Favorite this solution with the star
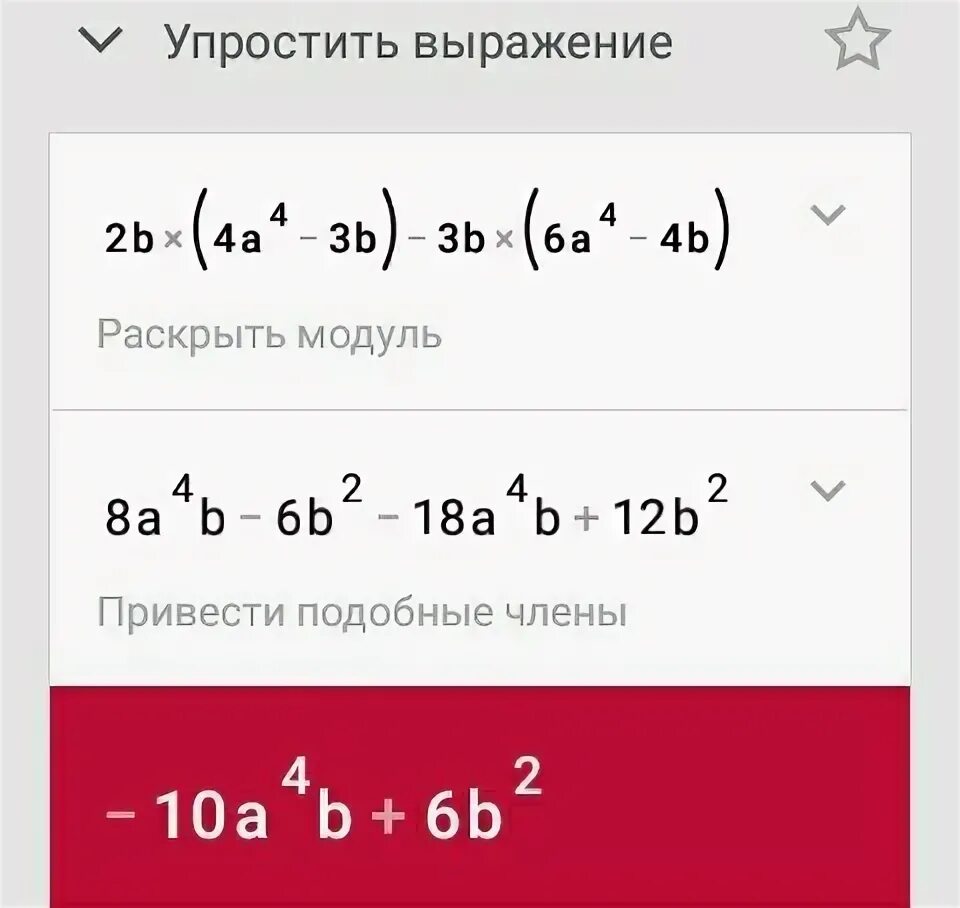960x908 pixels. tap(857, 43)
